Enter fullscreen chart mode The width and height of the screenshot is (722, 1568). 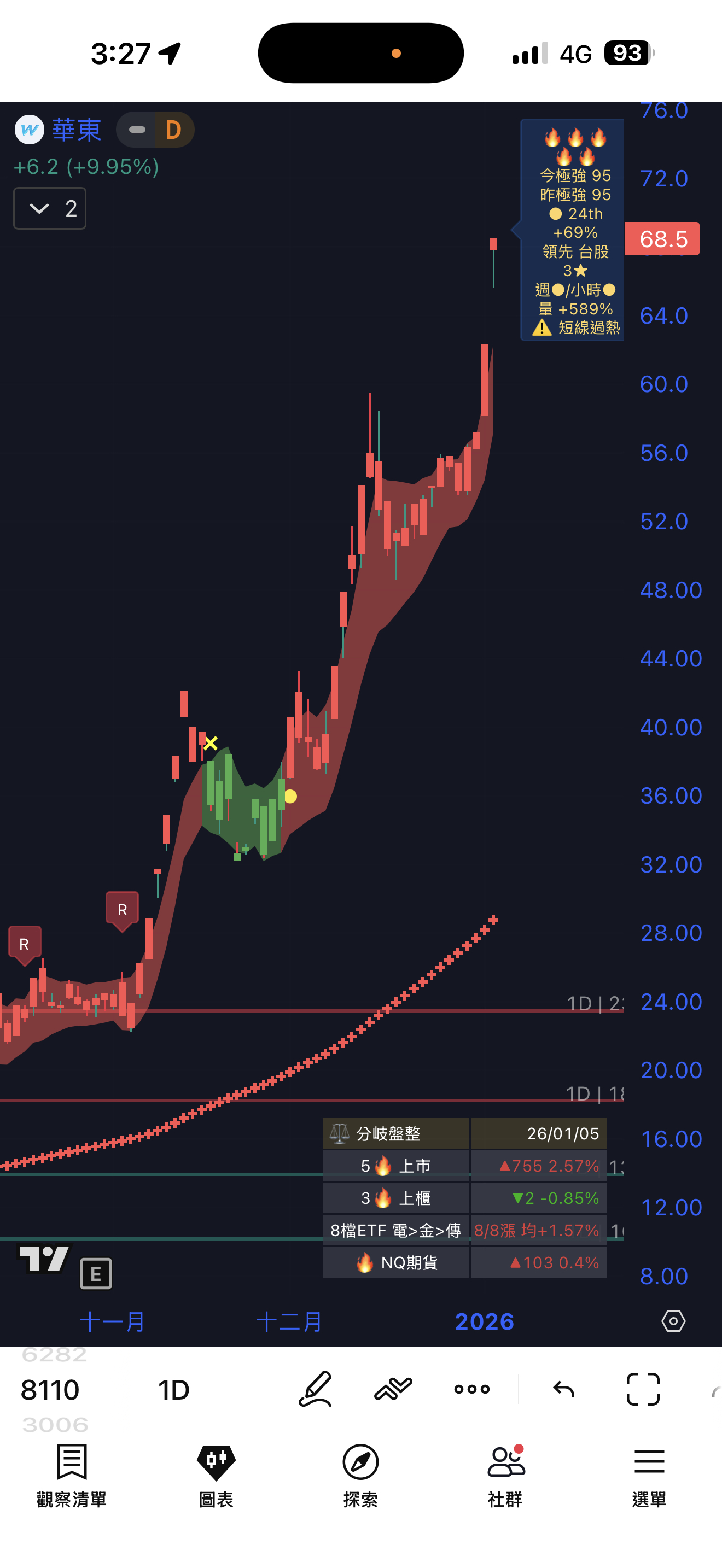click(x=643, y=1389)
